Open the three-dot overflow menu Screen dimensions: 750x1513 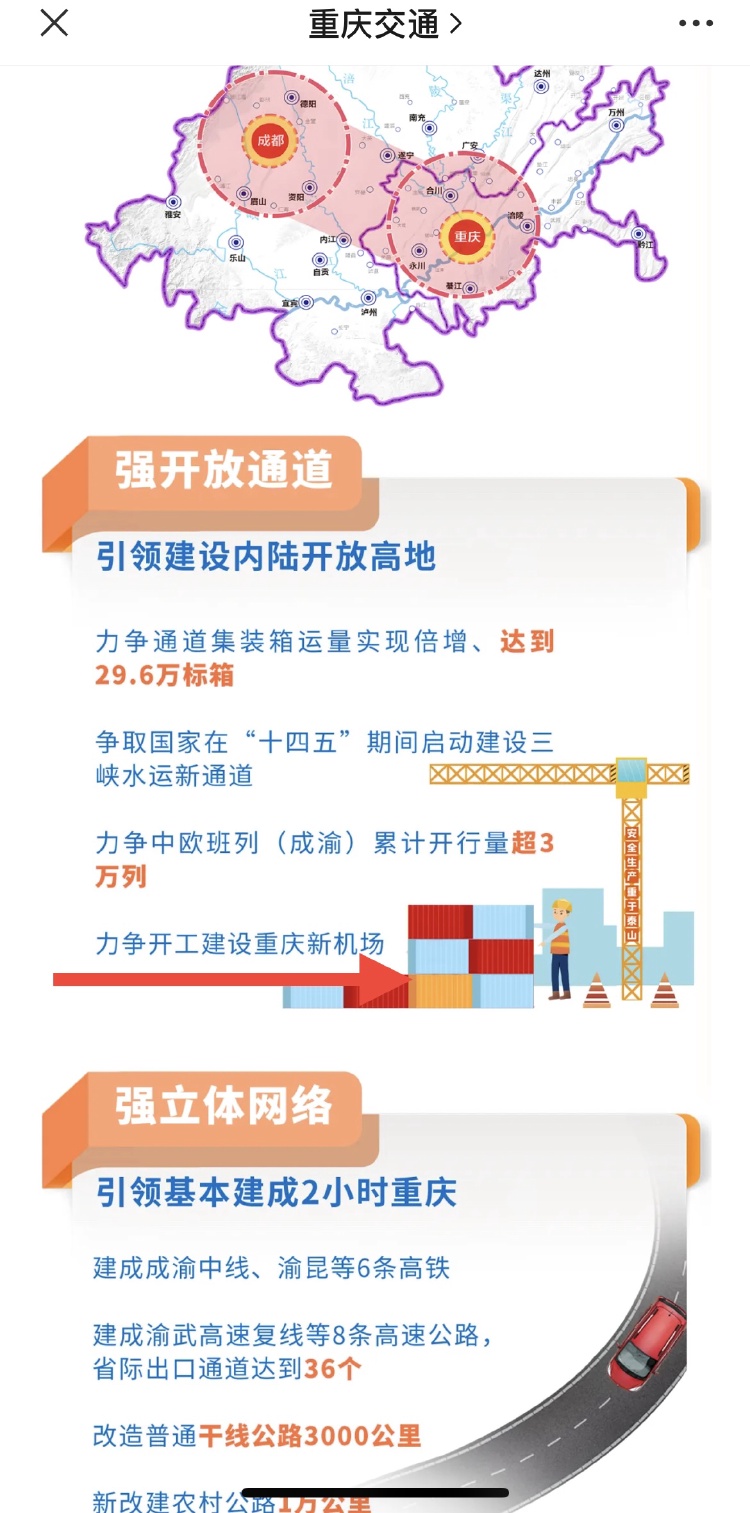click(x=696, y=24)
